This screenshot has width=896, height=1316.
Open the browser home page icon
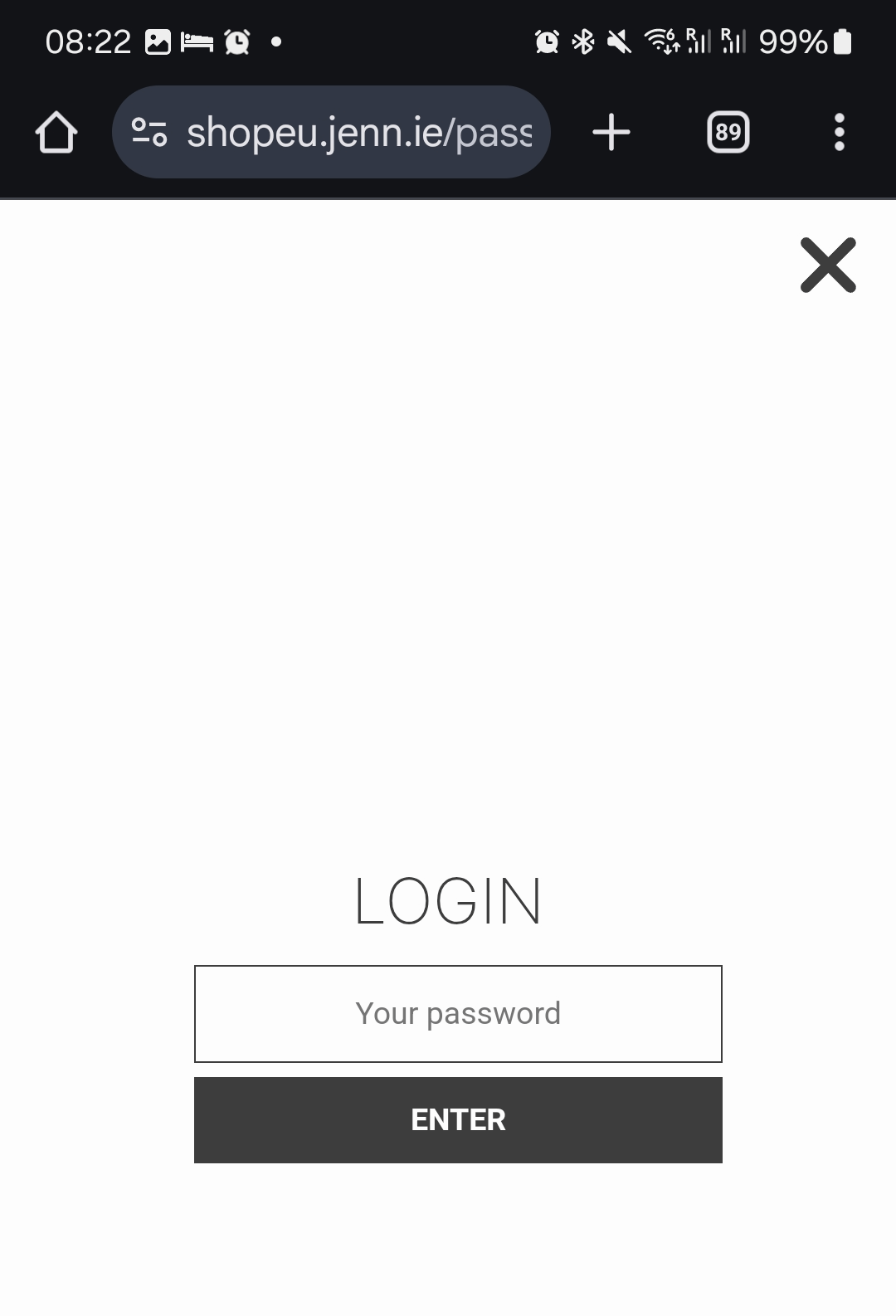56,133
